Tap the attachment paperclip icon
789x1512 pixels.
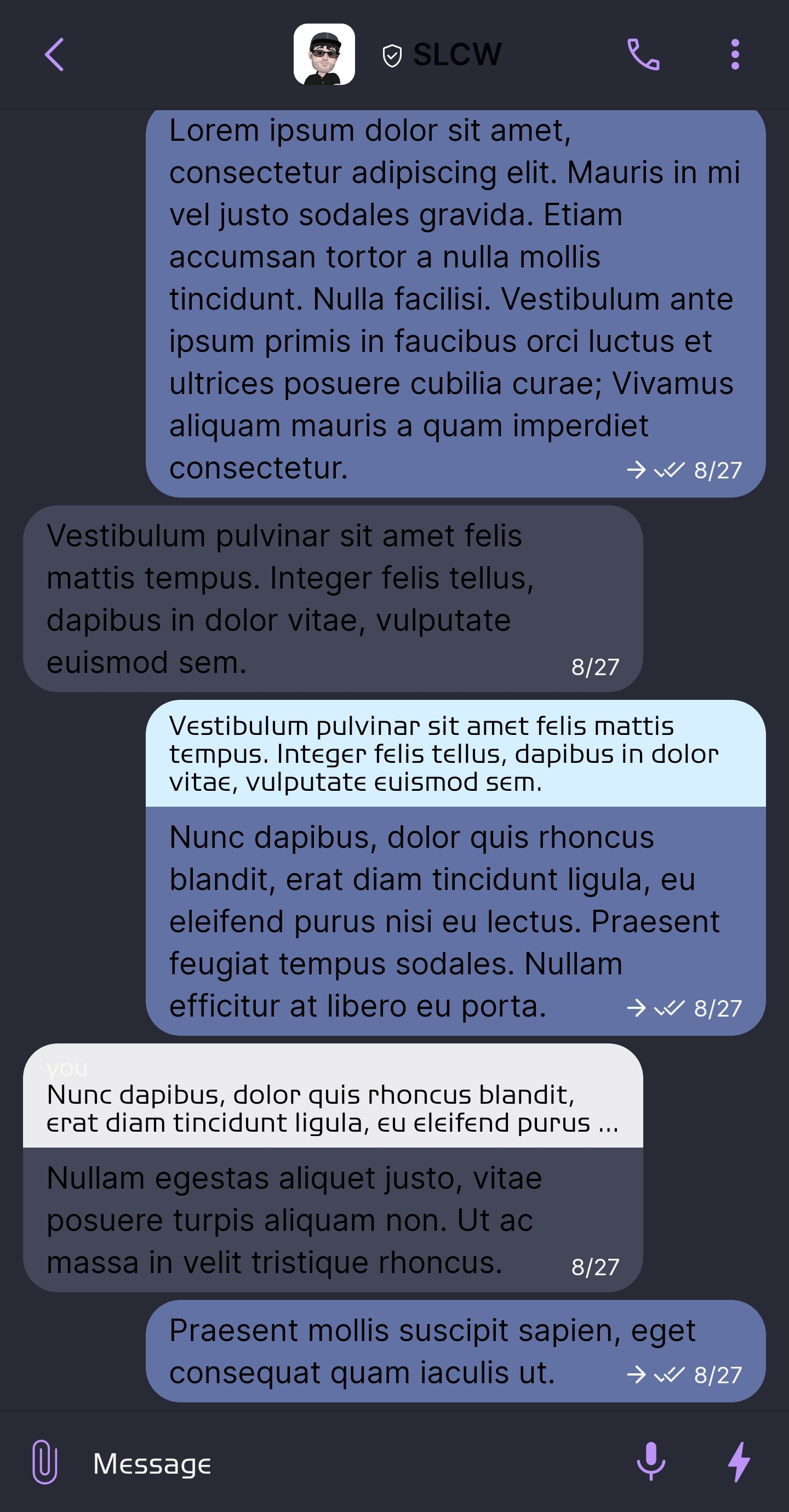44,1462
